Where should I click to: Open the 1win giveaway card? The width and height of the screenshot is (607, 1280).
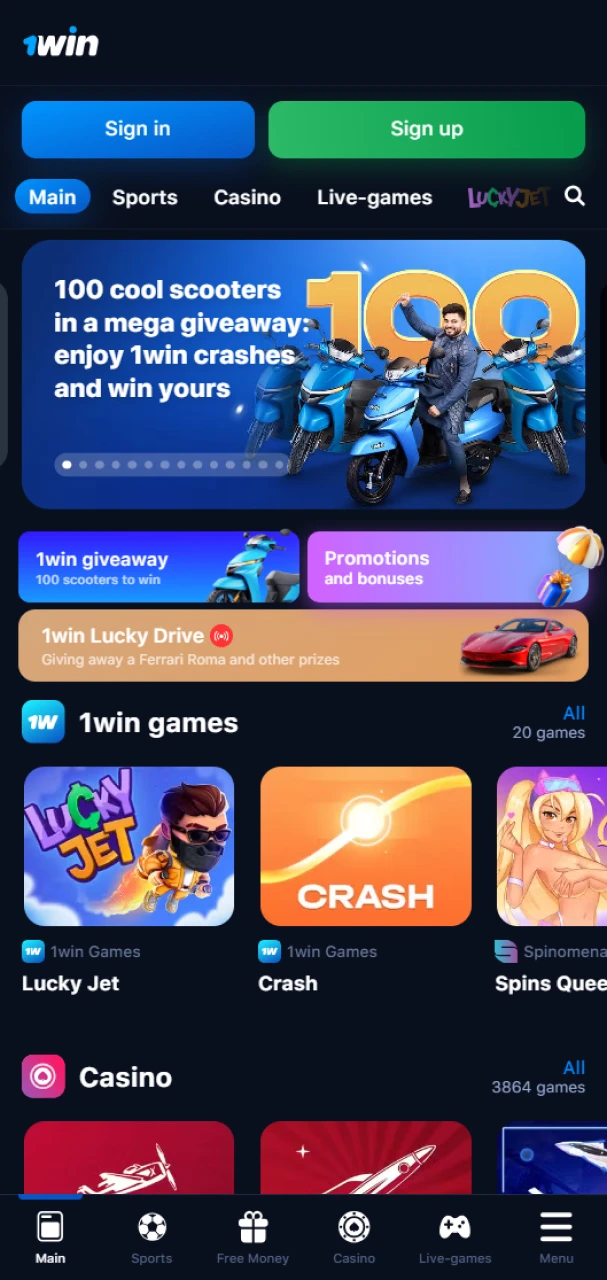pyautogui.click(x=158, y=567)
